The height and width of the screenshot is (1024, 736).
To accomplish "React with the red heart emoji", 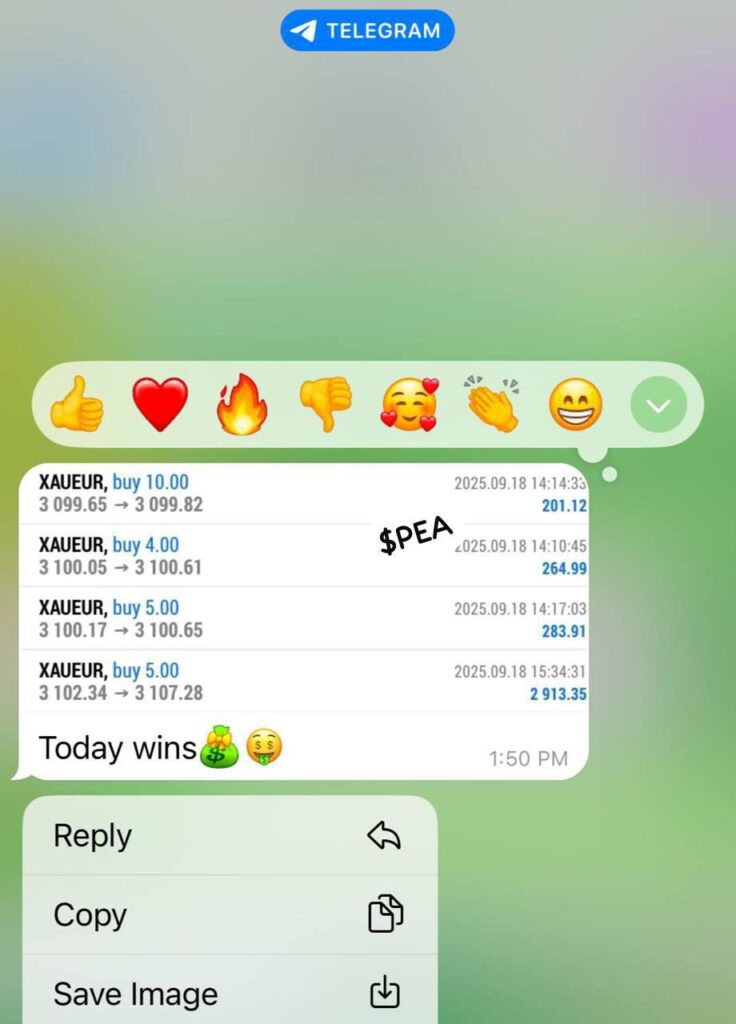I will pyautogui.click(x=160, y=404).
